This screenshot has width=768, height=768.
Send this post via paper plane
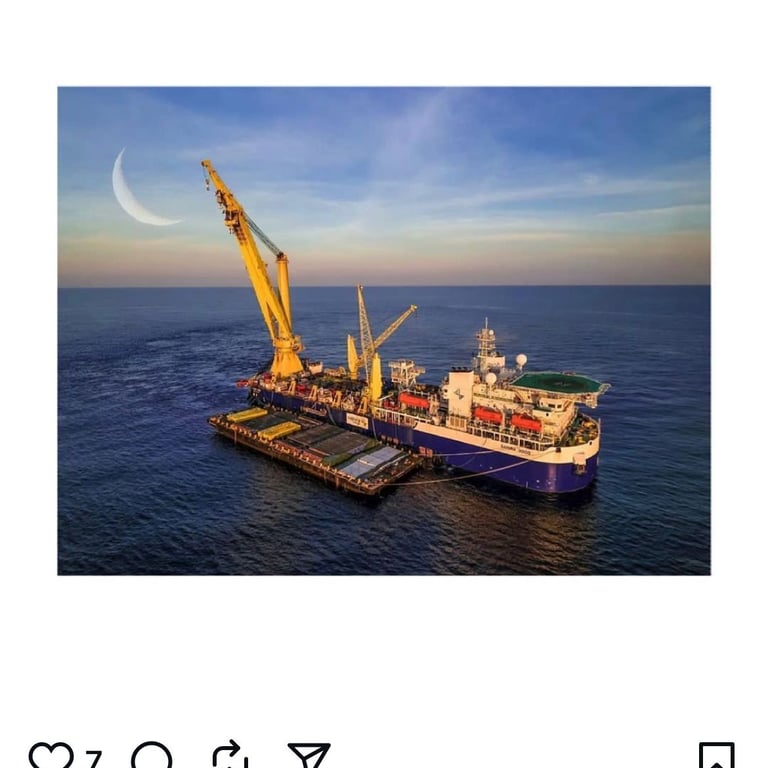click(309, 756)
